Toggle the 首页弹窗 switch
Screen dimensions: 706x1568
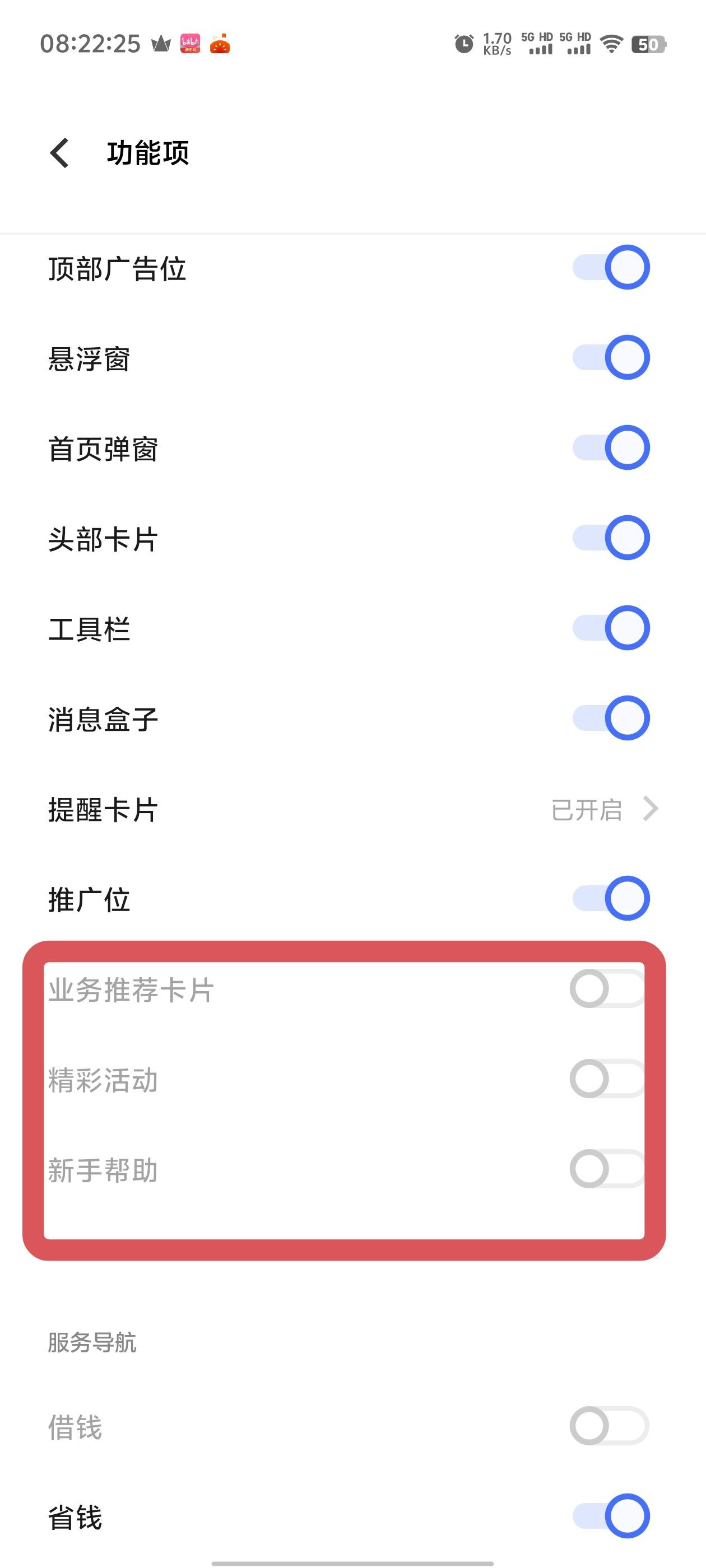coord(610,447)
